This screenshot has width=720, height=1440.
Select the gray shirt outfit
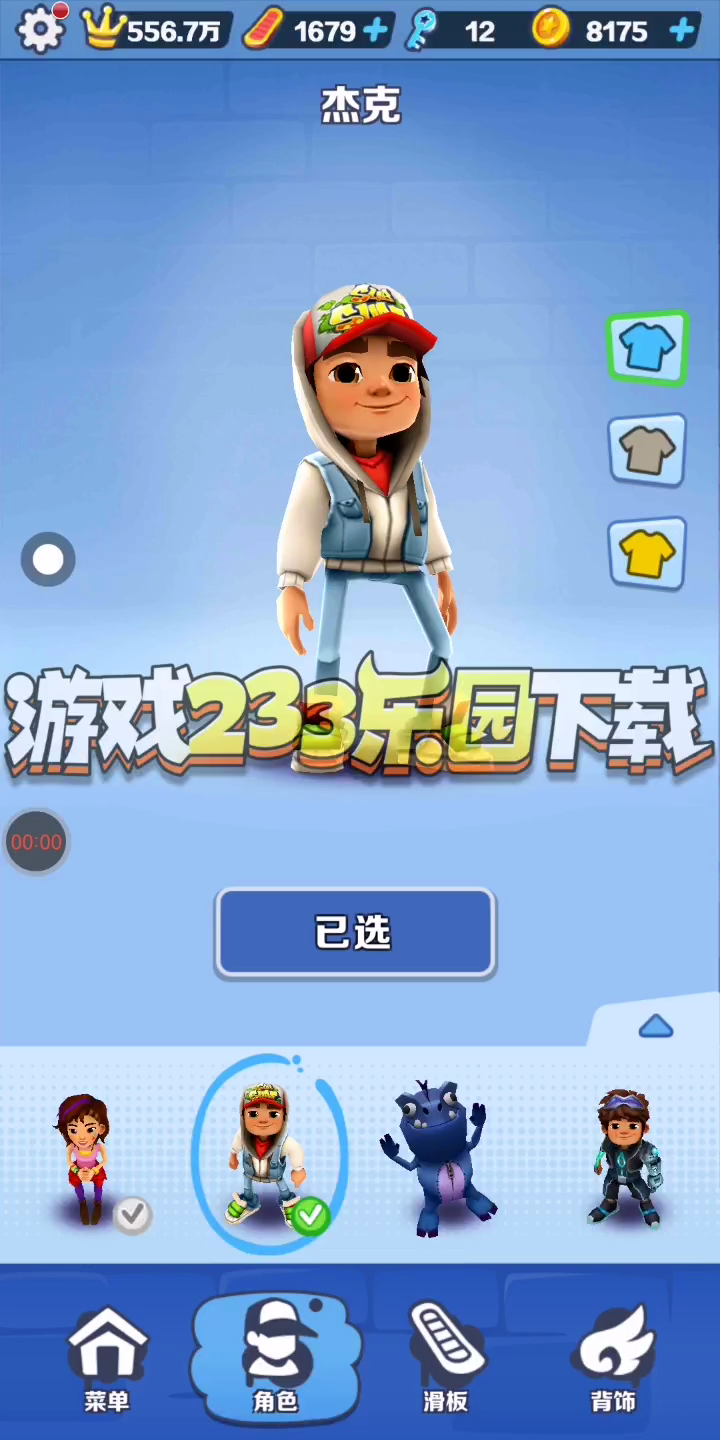[647, 451]
